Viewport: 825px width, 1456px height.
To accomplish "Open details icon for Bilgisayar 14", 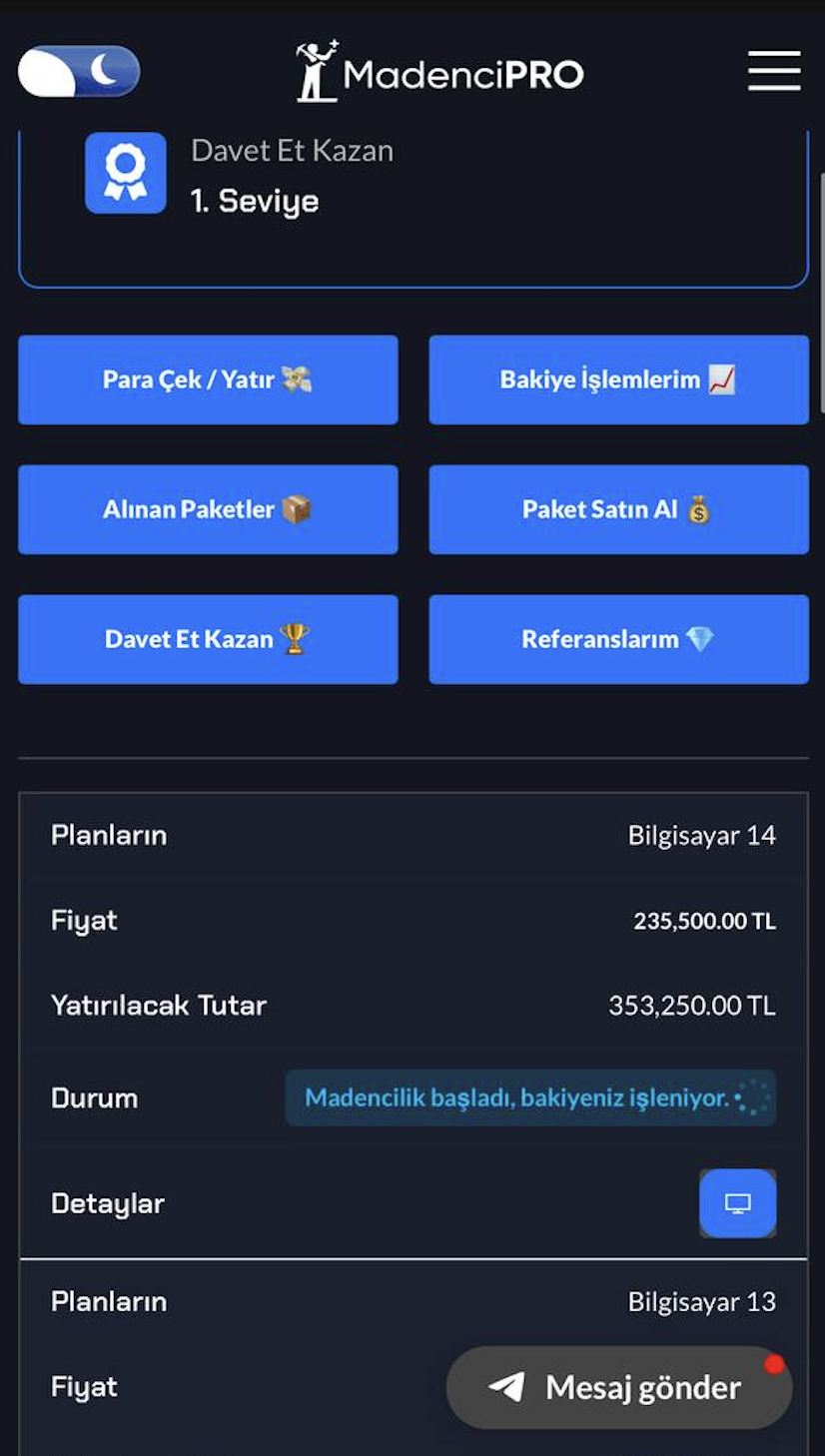I will (x=737, y=1203).
